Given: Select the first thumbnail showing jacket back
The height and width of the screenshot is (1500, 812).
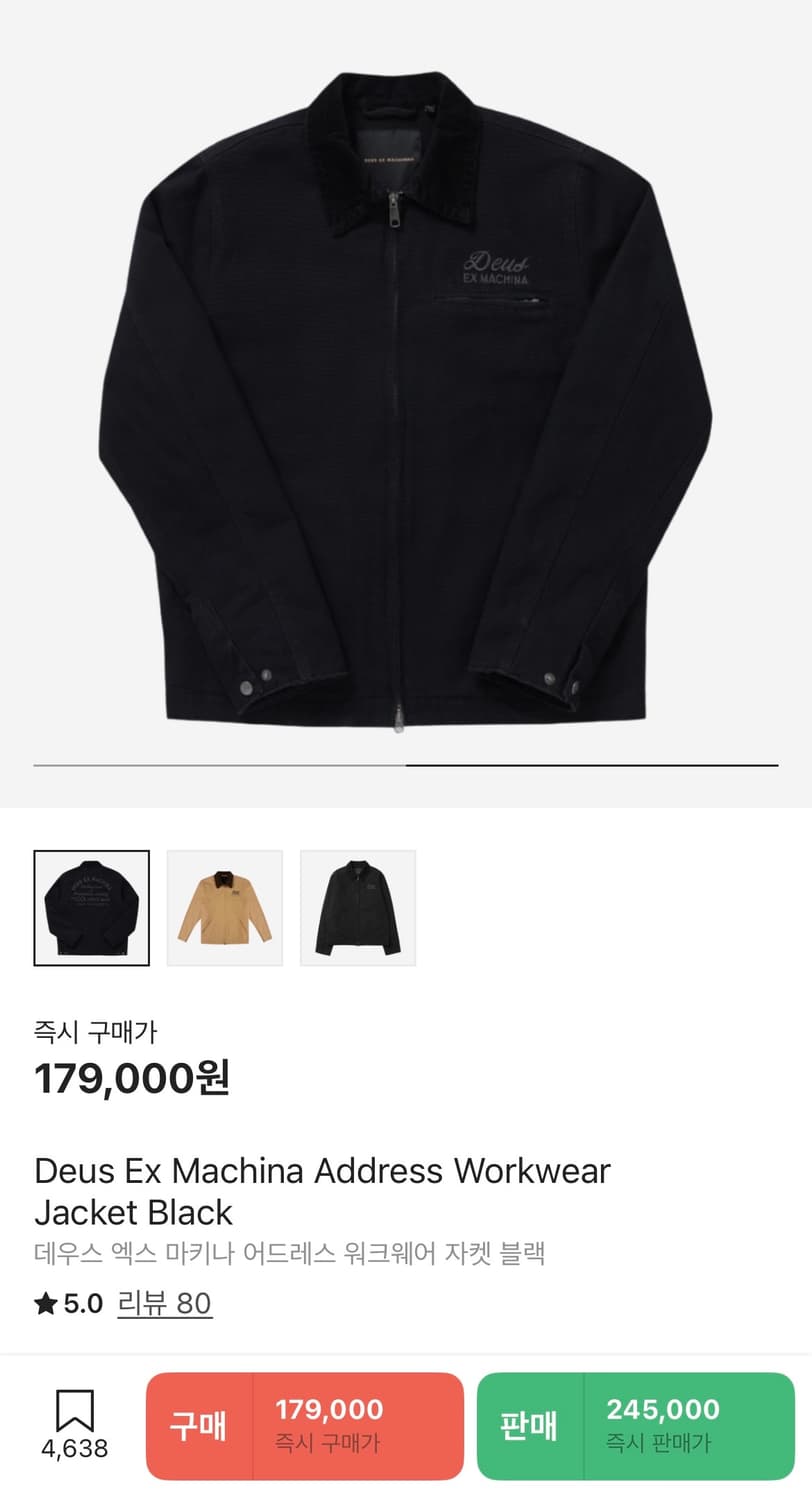Looking at the screenshot, I should pyautogui.click(x=91, y=907).
